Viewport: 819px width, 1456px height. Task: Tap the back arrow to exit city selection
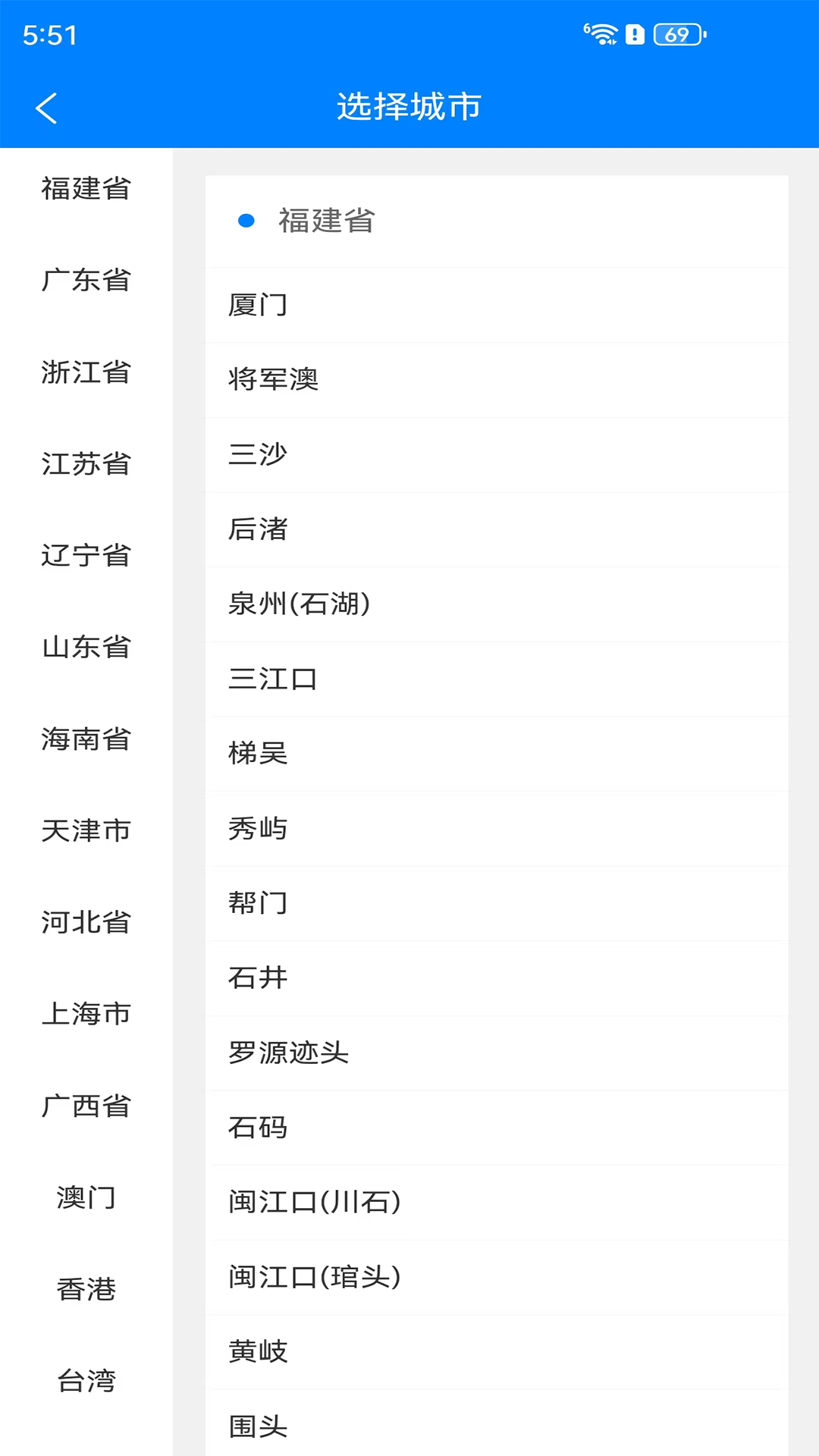[x=47, y=108]
